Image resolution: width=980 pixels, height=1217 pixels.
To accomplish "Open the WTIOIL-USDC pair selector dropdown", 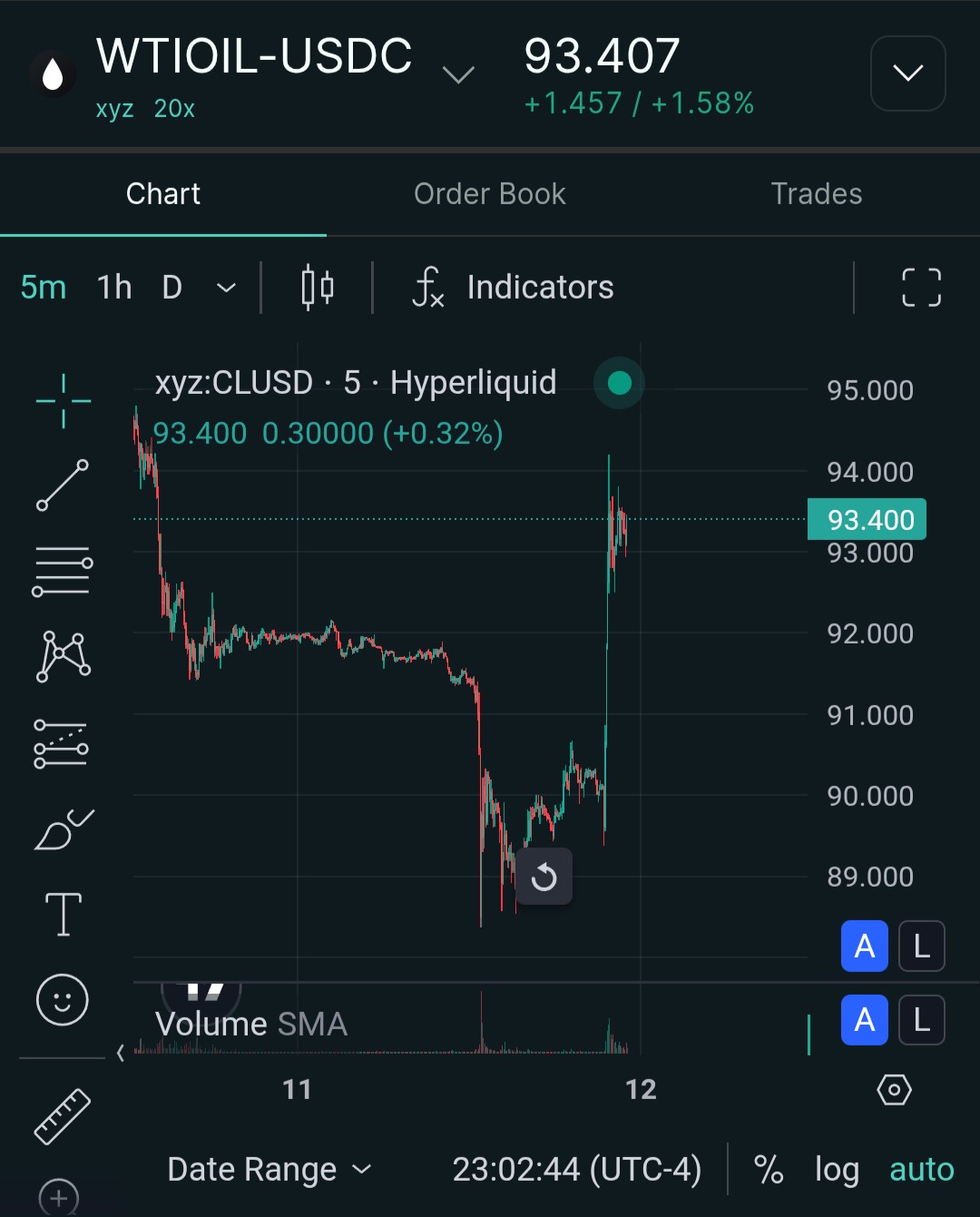I will point(458,74).
